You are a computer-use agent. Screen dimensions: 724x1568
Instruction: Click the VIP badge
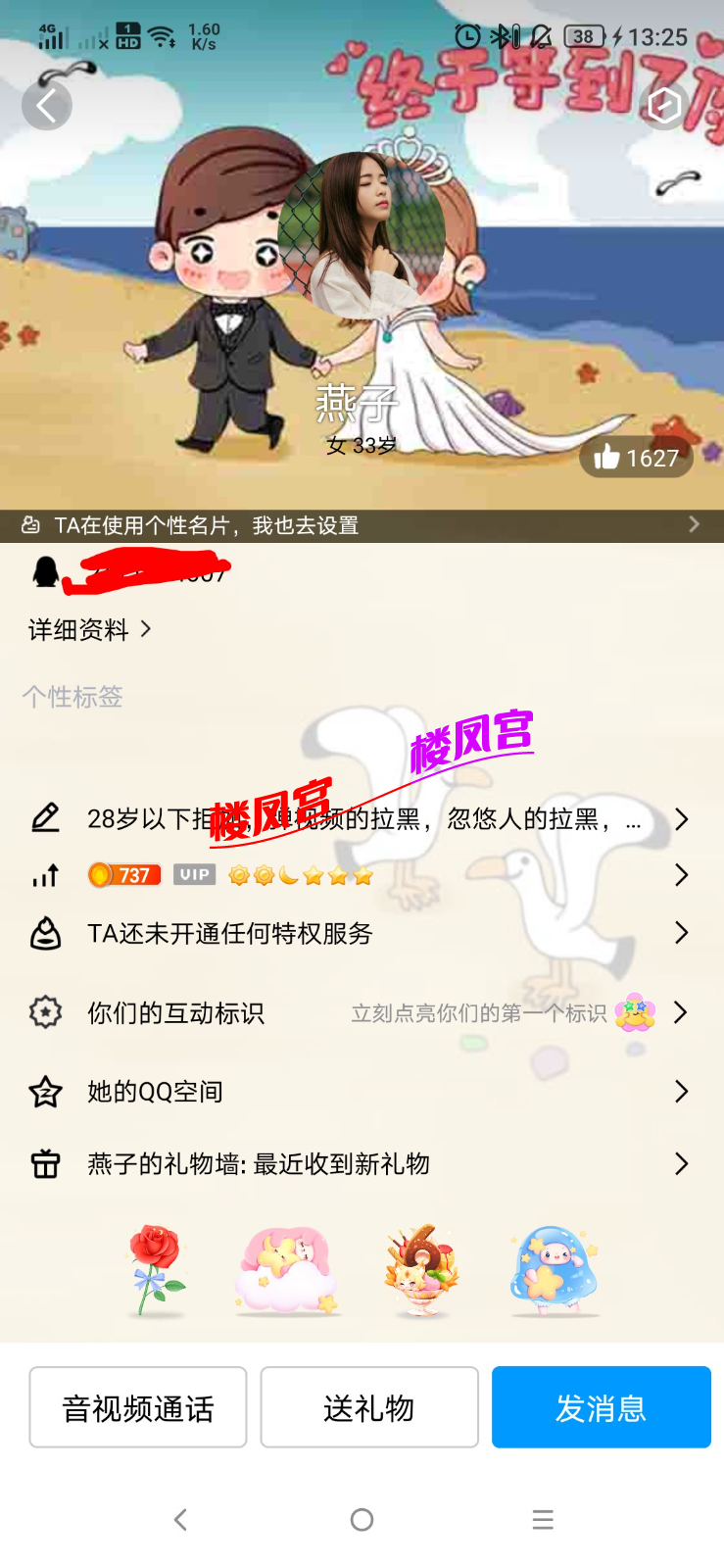click(x=193, y=874)
